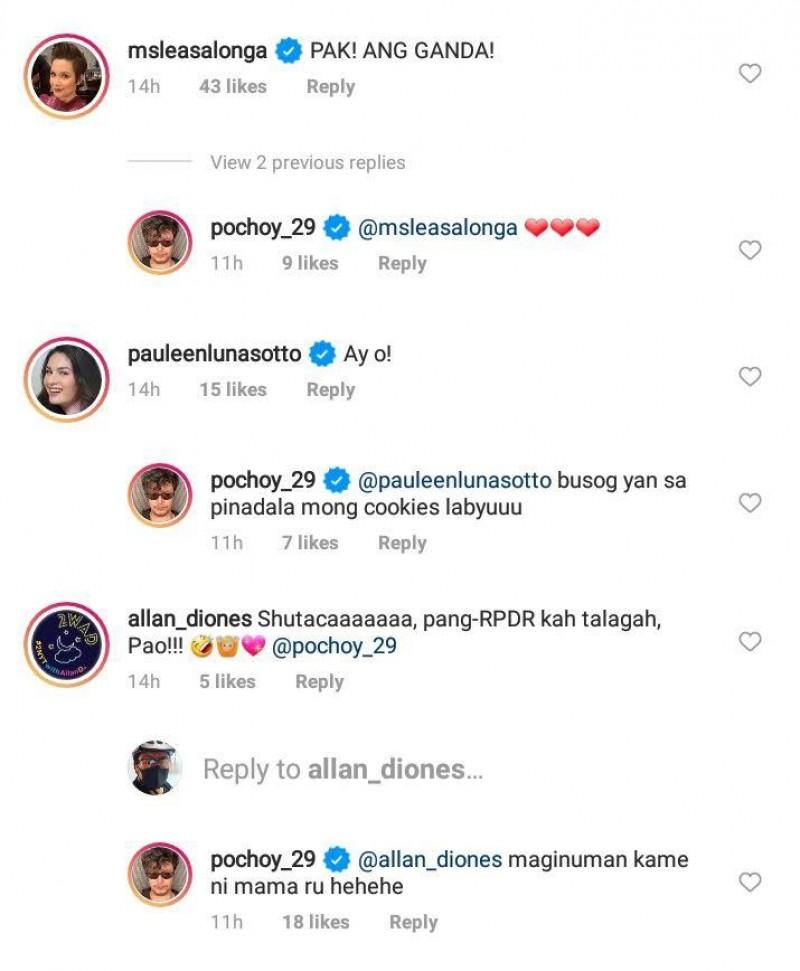Like pochoy_29's cookies reply
The width and height of the screenshot is (800, 971).
[749, 502]
